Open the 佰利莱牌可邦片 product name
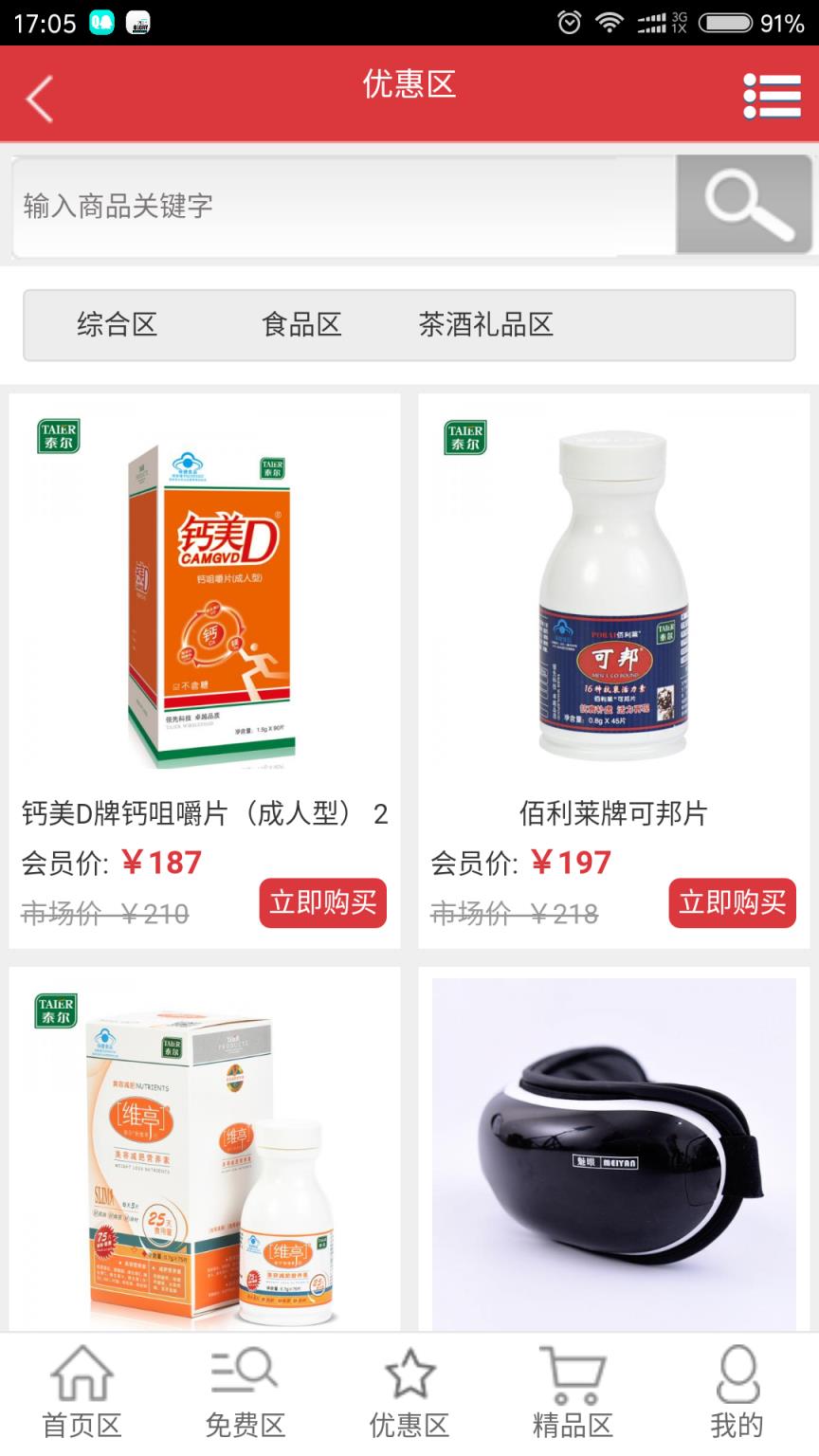Screen dimensions: 819x1456 [613, 813]
